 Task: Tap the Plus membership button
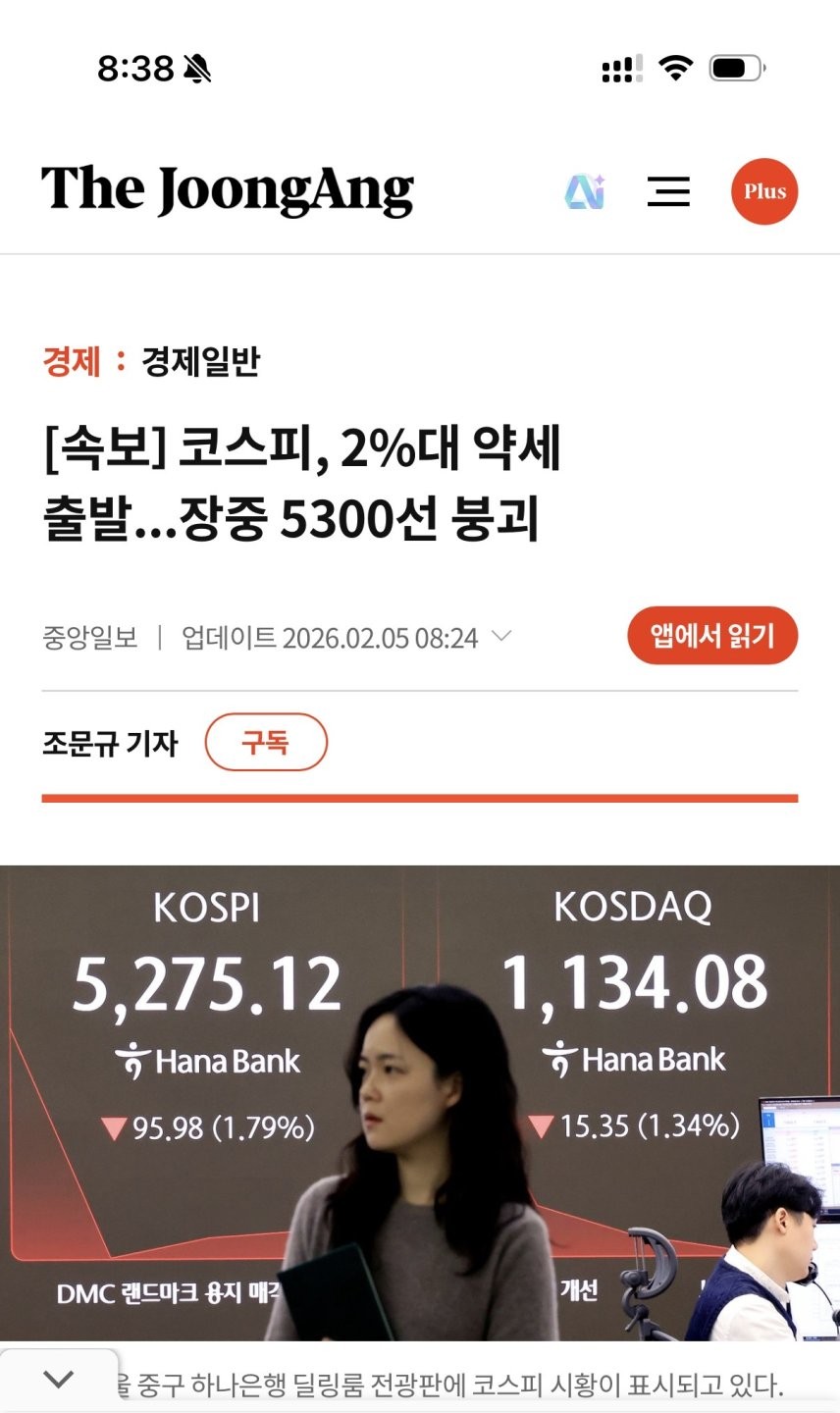(764, 191)
